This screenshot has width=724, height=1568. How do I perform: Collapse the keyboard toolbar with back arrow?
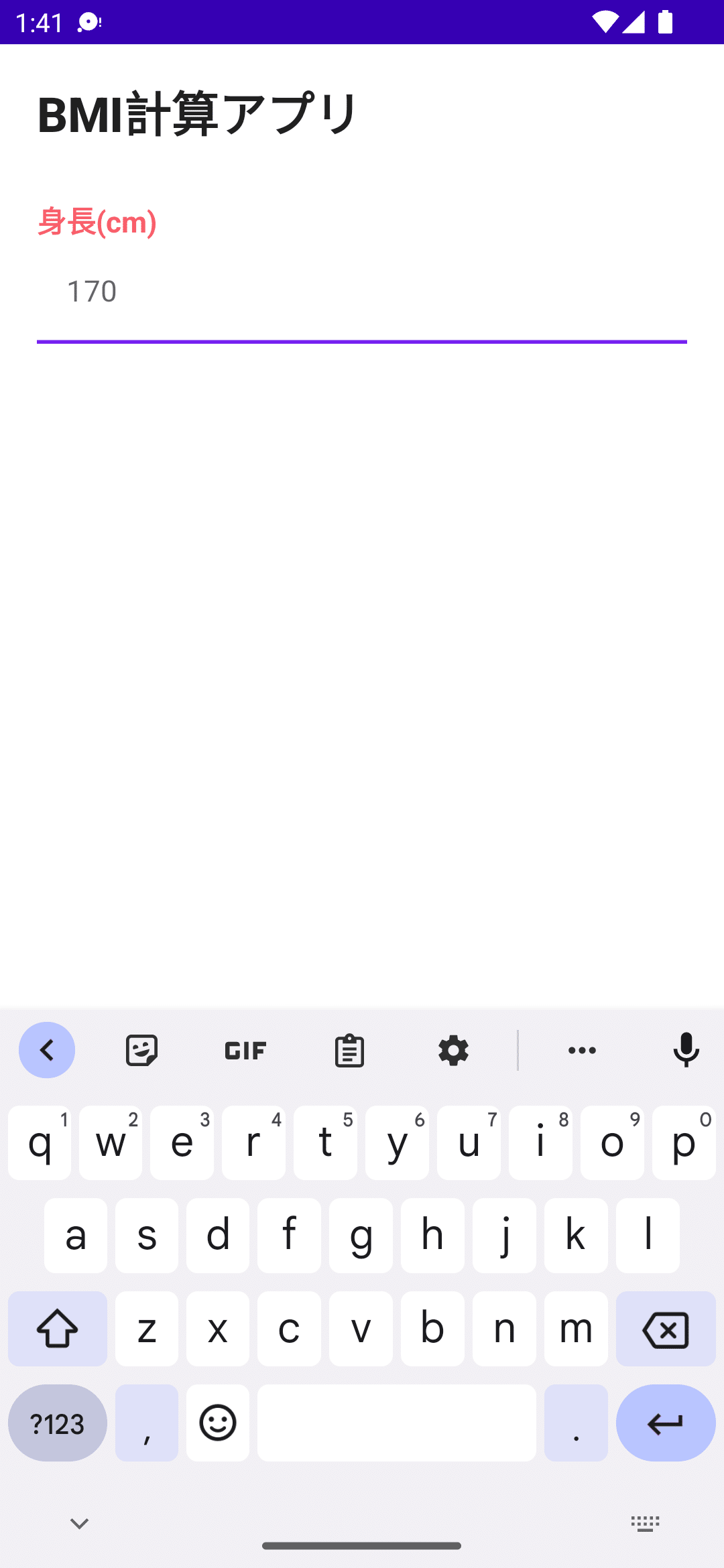[x=47, y=1050]
